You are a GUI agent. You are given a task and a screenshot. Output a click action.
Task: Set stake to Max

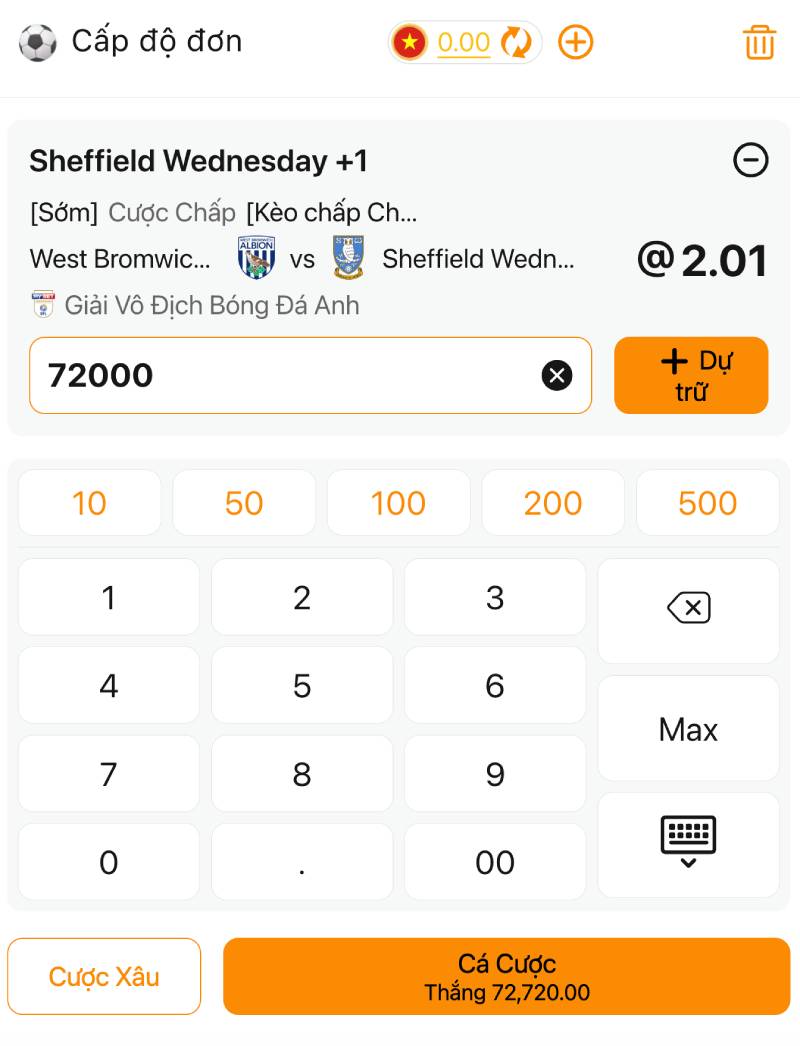tap(688, 729)
